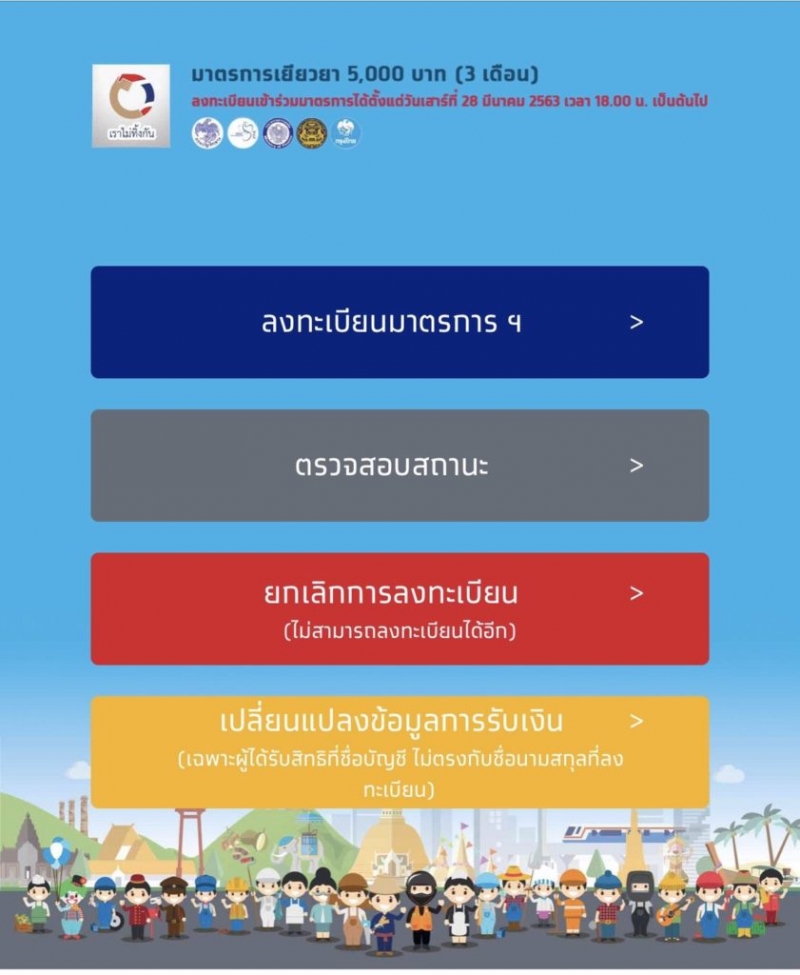This screenshot has width=800, height=975.
Task: Open เปลี่ยนแปลงข้อมูลการรับเงิน yellow button
Action: coord(399,751)
